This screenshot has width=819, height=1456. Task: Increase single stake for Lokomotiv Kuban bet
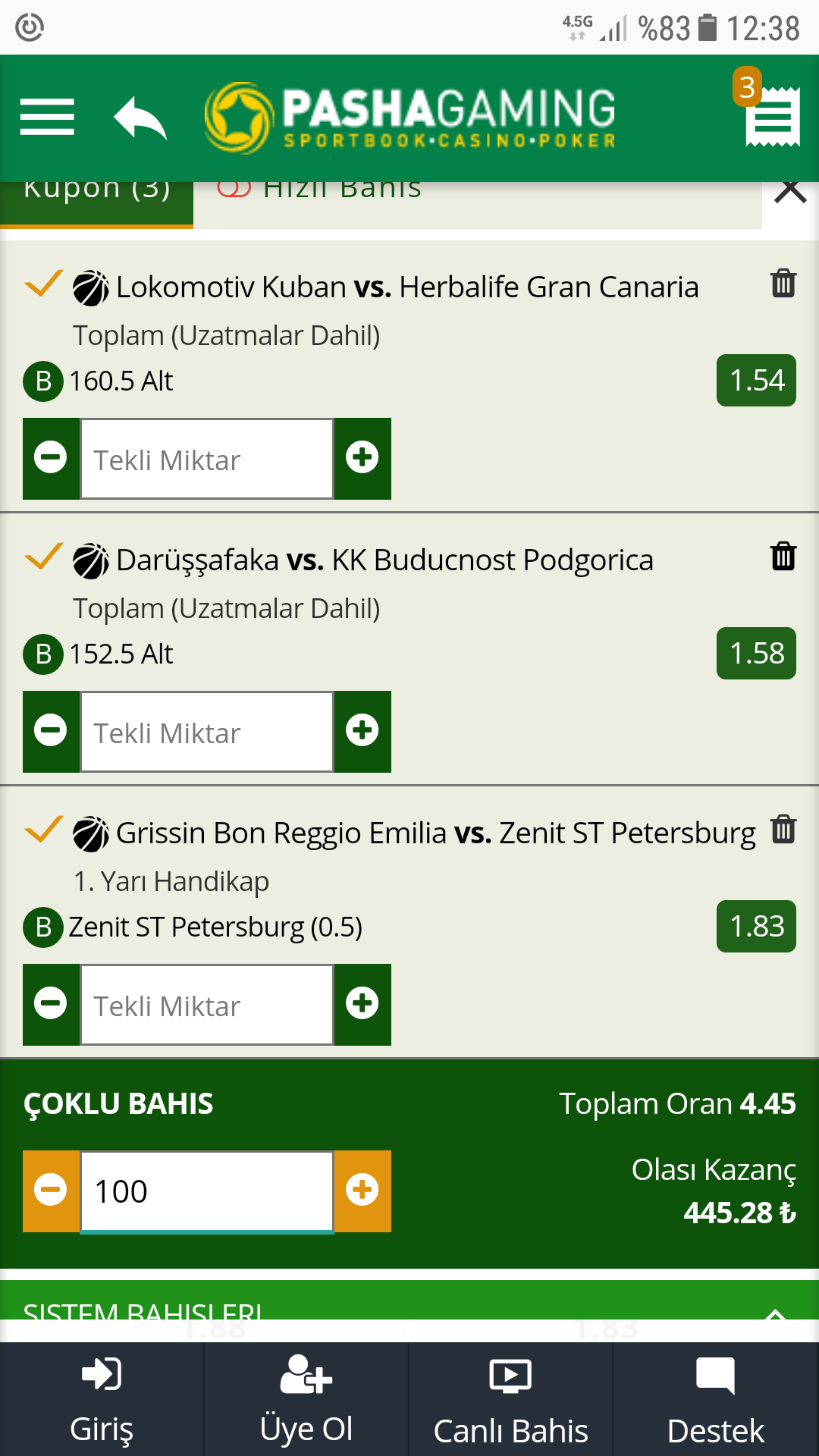[x=362, y=458]
